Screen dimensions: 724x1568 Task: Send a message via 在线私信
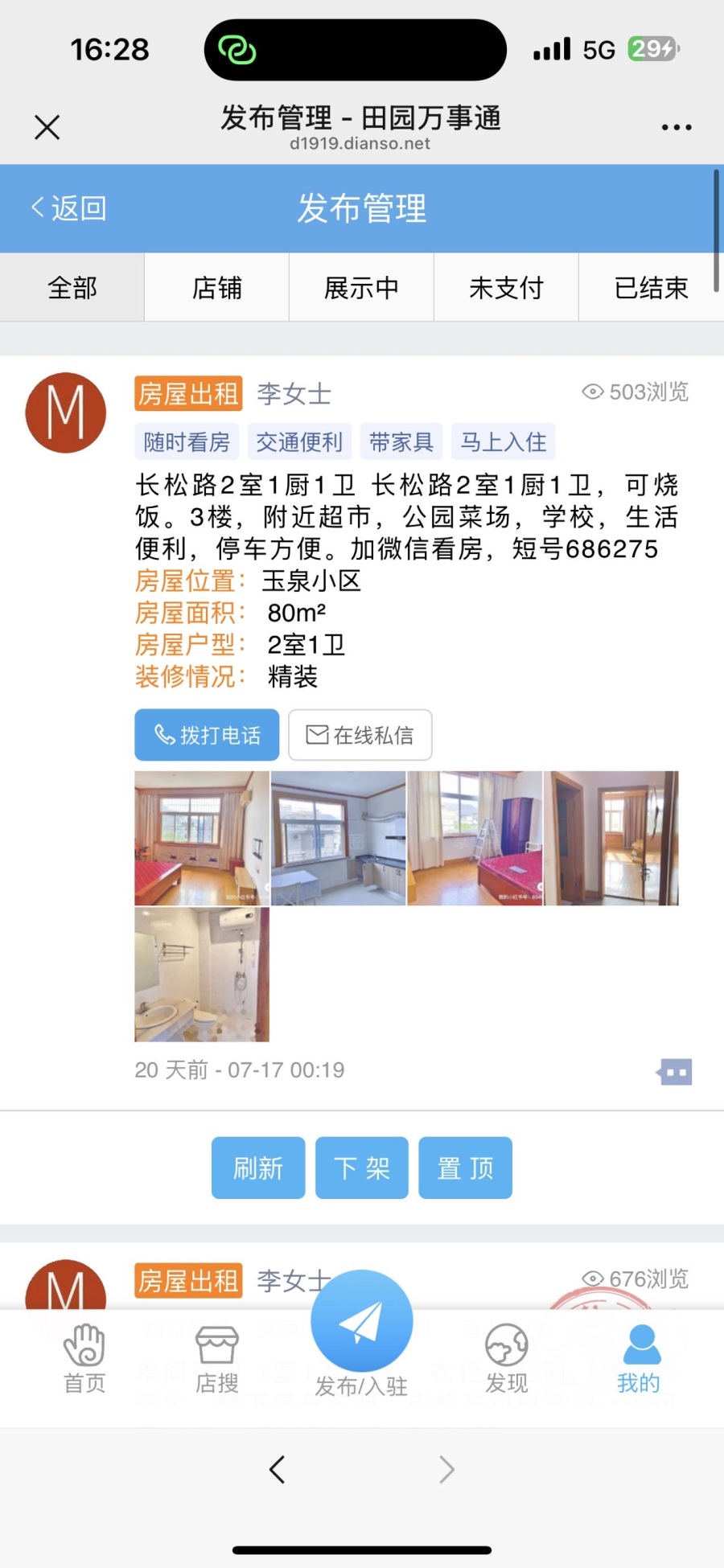360,735
